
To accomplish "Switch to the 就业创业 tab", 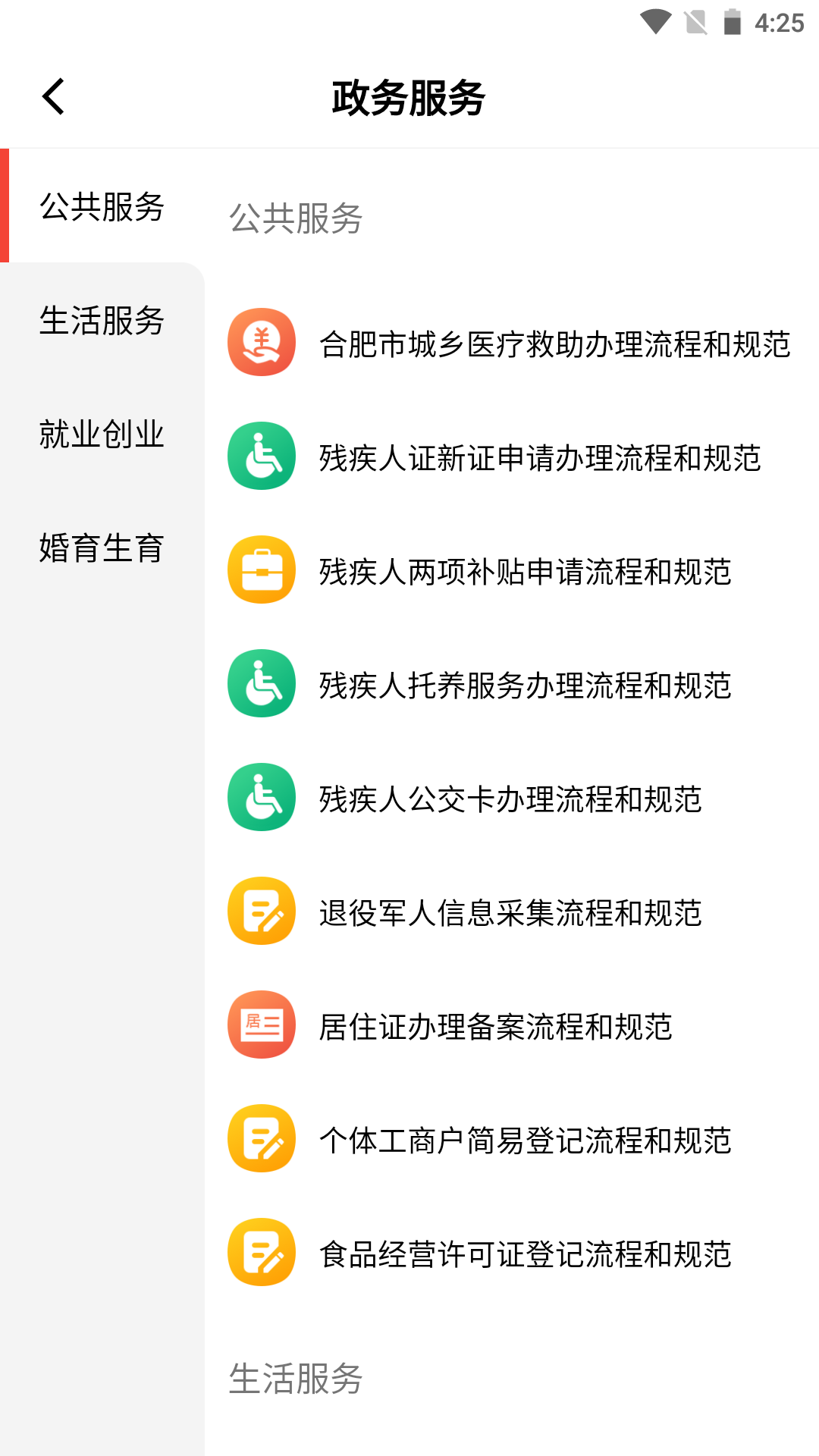I will [101, 436].
